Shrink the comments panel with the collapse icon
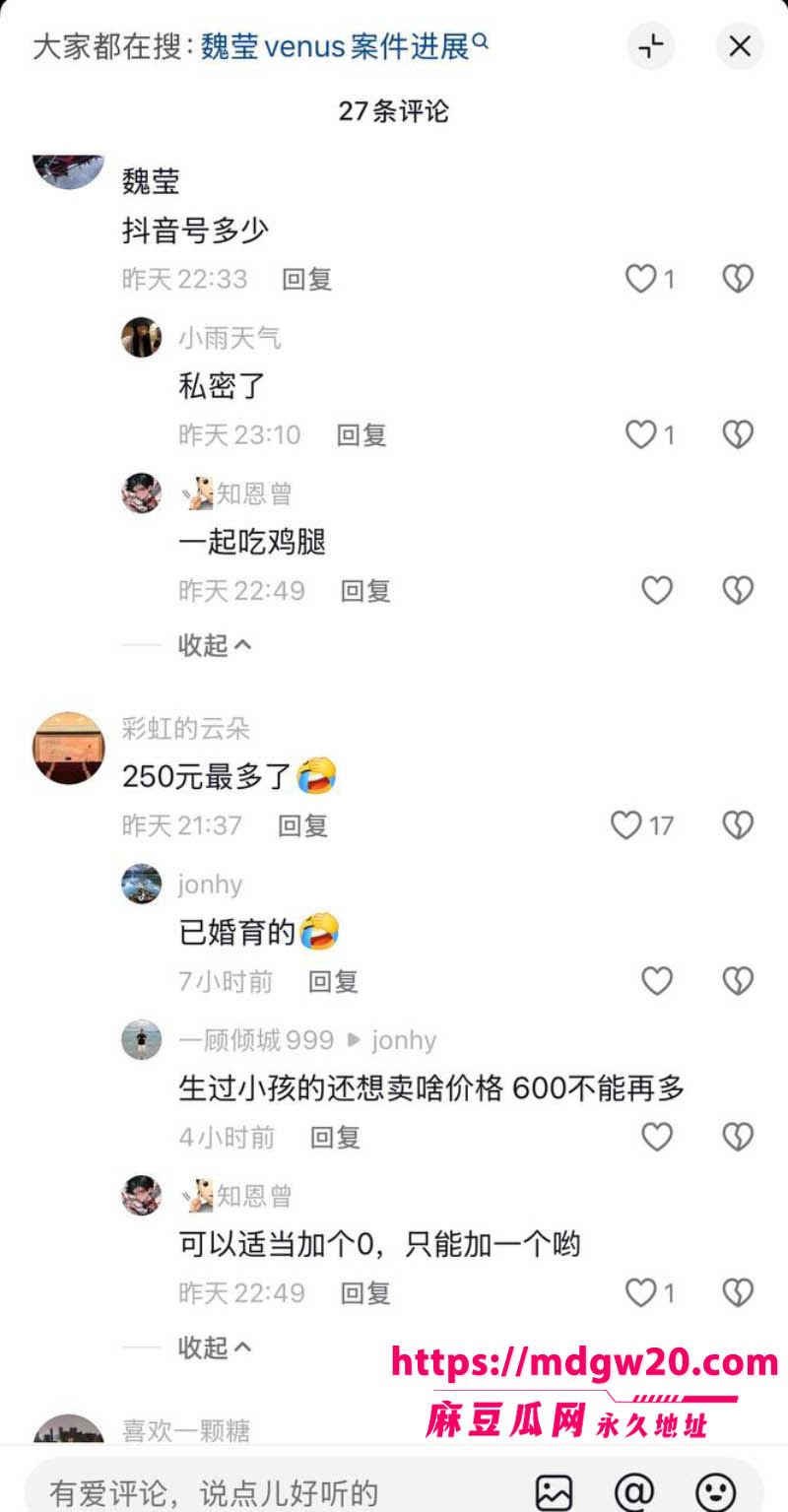The image size is (788, 1512). pyautogui.click(x=651, y=45)
